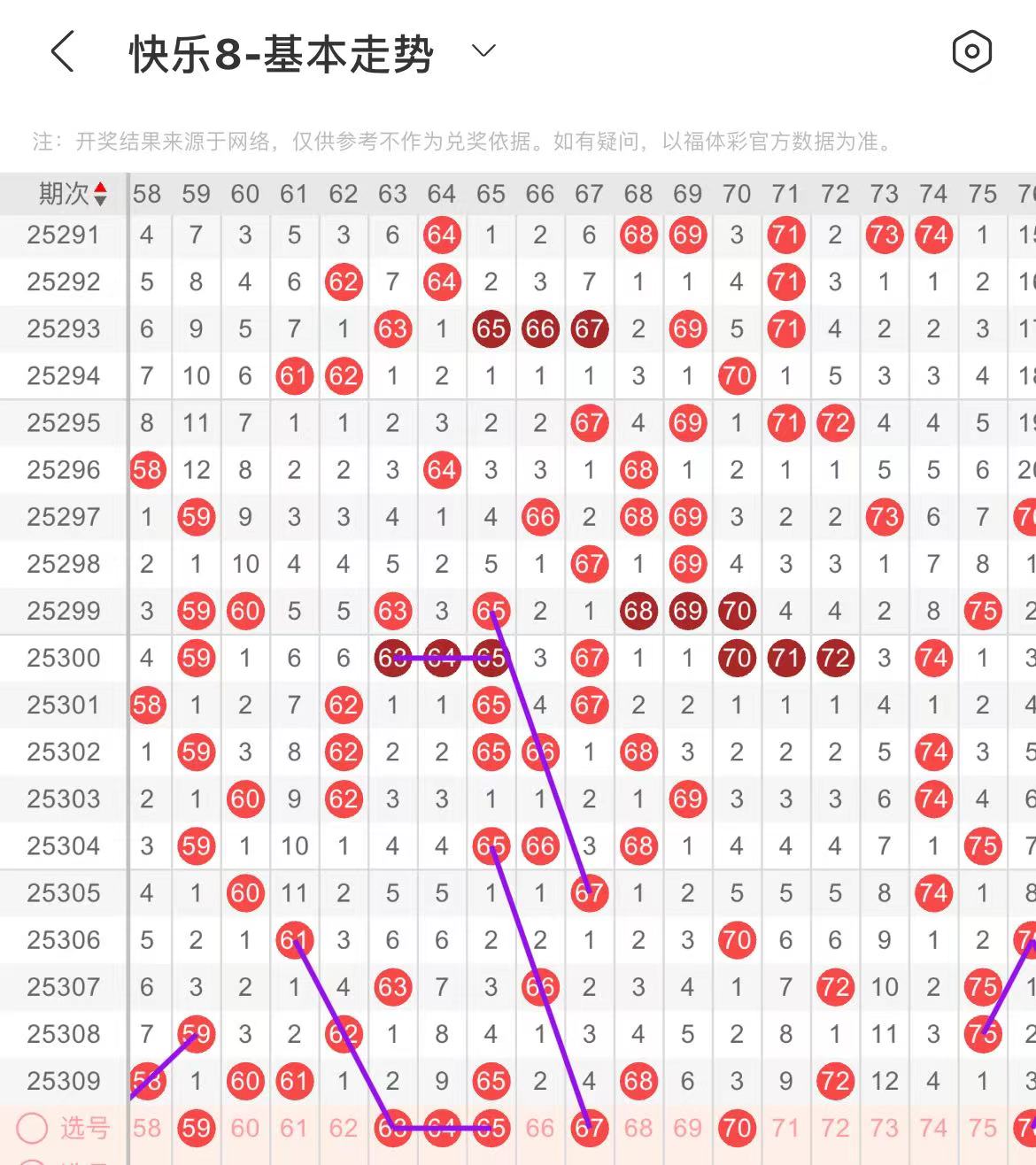Pick number 74 in the 选号 row
The height and width of the screenshot is (1165, 1036).
pyautogui.click(x=933, y=1128)
